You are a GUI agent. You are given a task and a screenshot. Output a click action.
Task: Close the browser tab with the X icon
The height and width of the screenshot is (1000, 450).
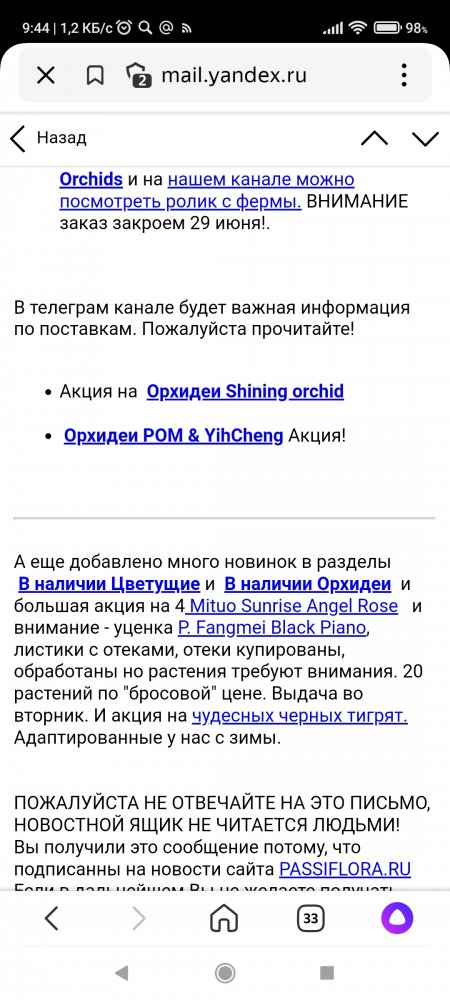[45, 76]
